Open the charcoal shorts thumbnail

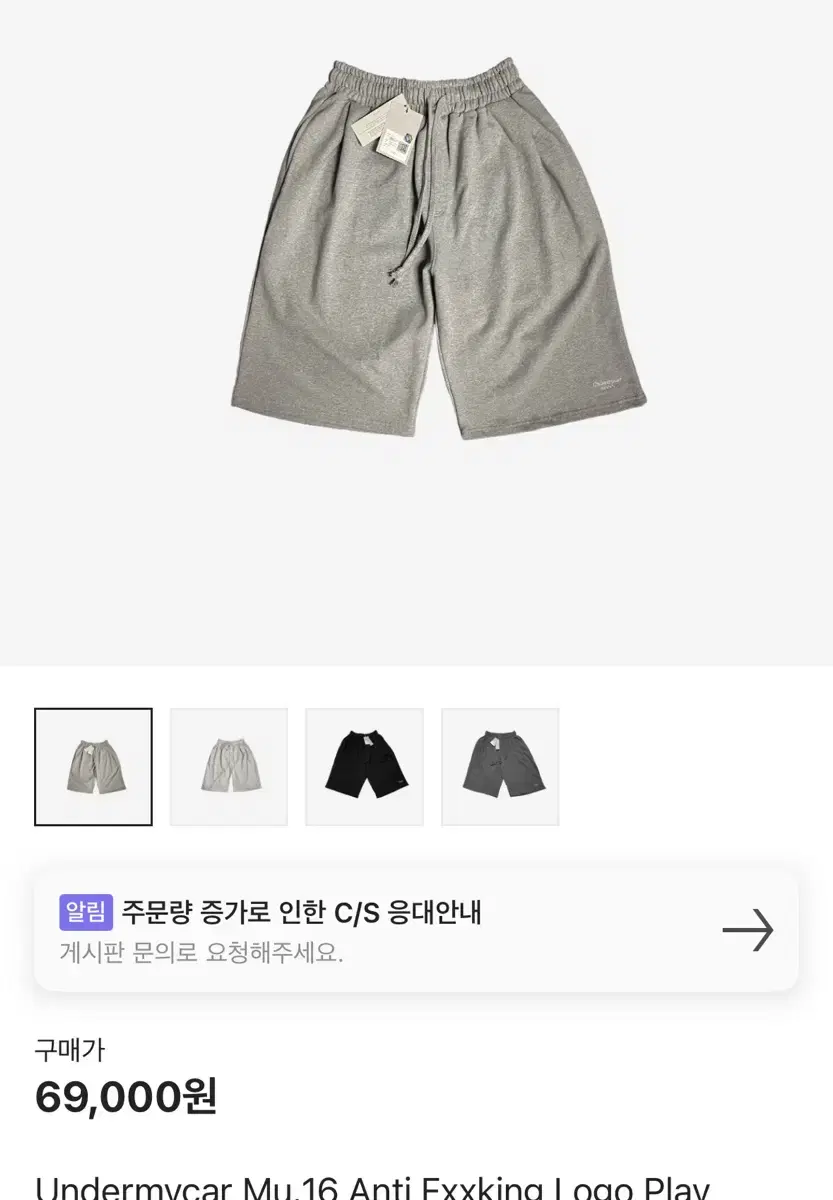pyautogui.click(x=500, y=766)
